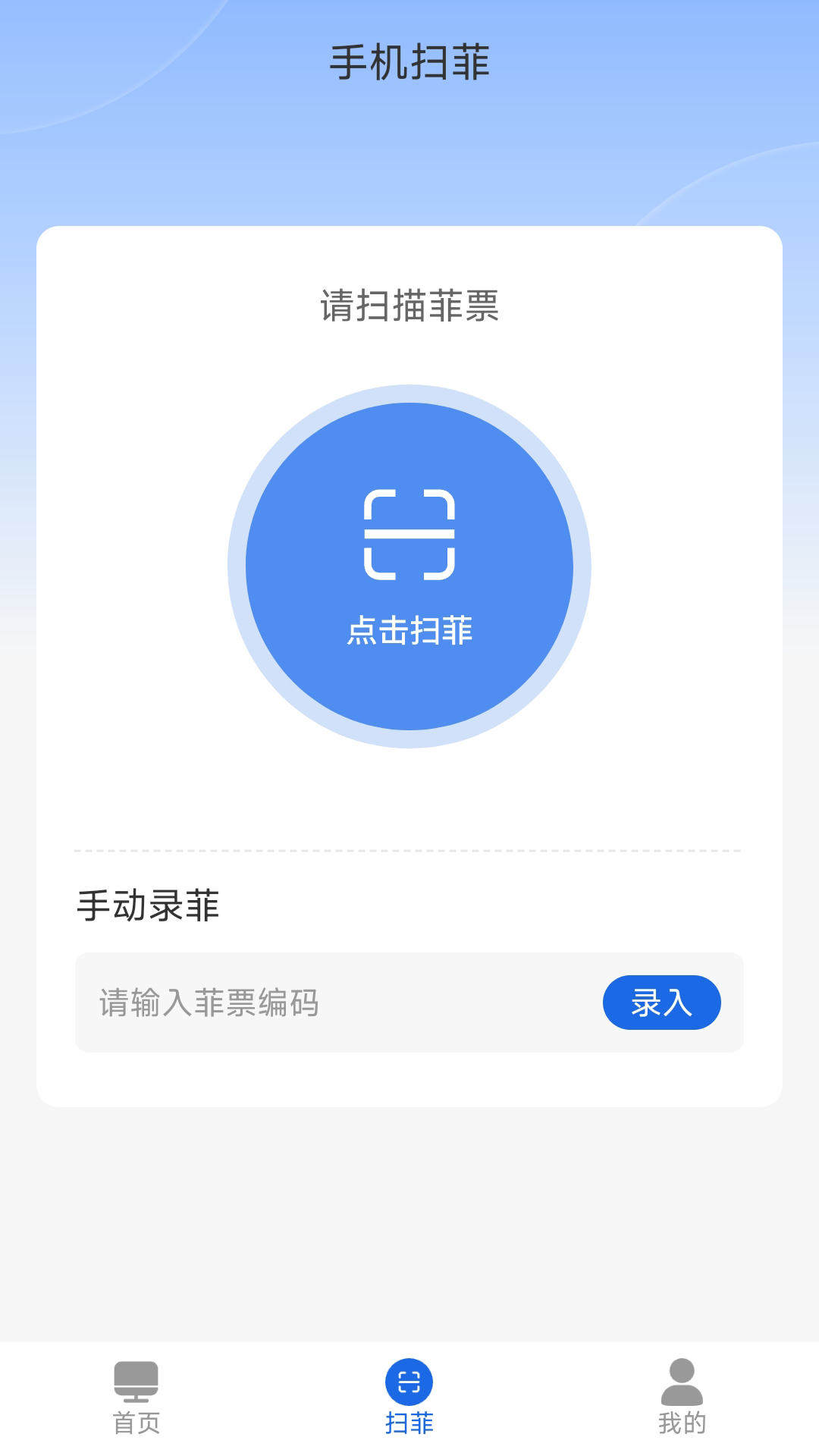Tap the 手动录菲 section heading
Viewport: 819px width, 1456px height.
click(x=149, y=907)
